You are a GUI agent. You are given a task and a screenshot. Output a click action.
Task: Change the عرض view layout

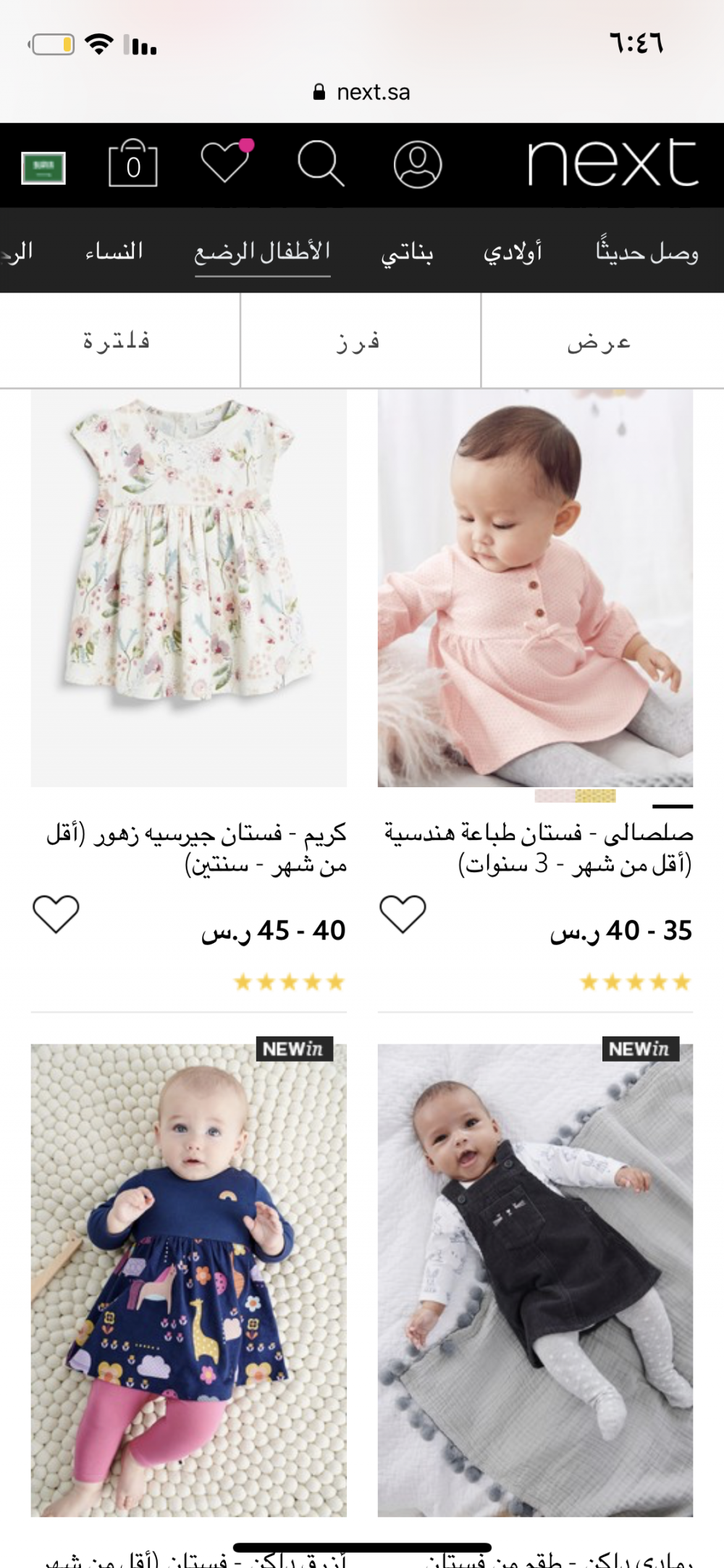[x=600, y=341]
